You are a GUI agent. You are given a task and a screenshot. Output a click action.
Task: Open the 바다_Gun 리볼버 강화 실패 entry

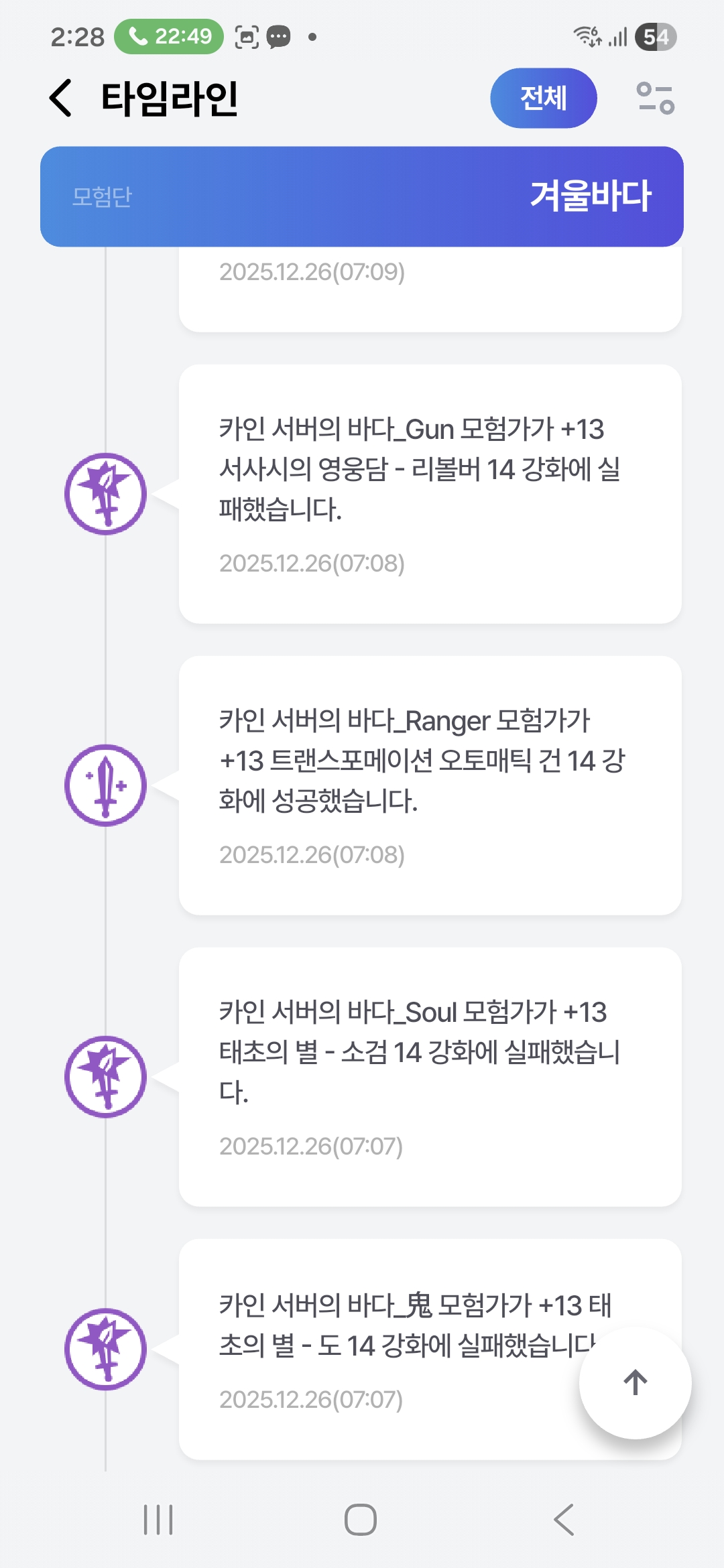[x=430, y=494]
